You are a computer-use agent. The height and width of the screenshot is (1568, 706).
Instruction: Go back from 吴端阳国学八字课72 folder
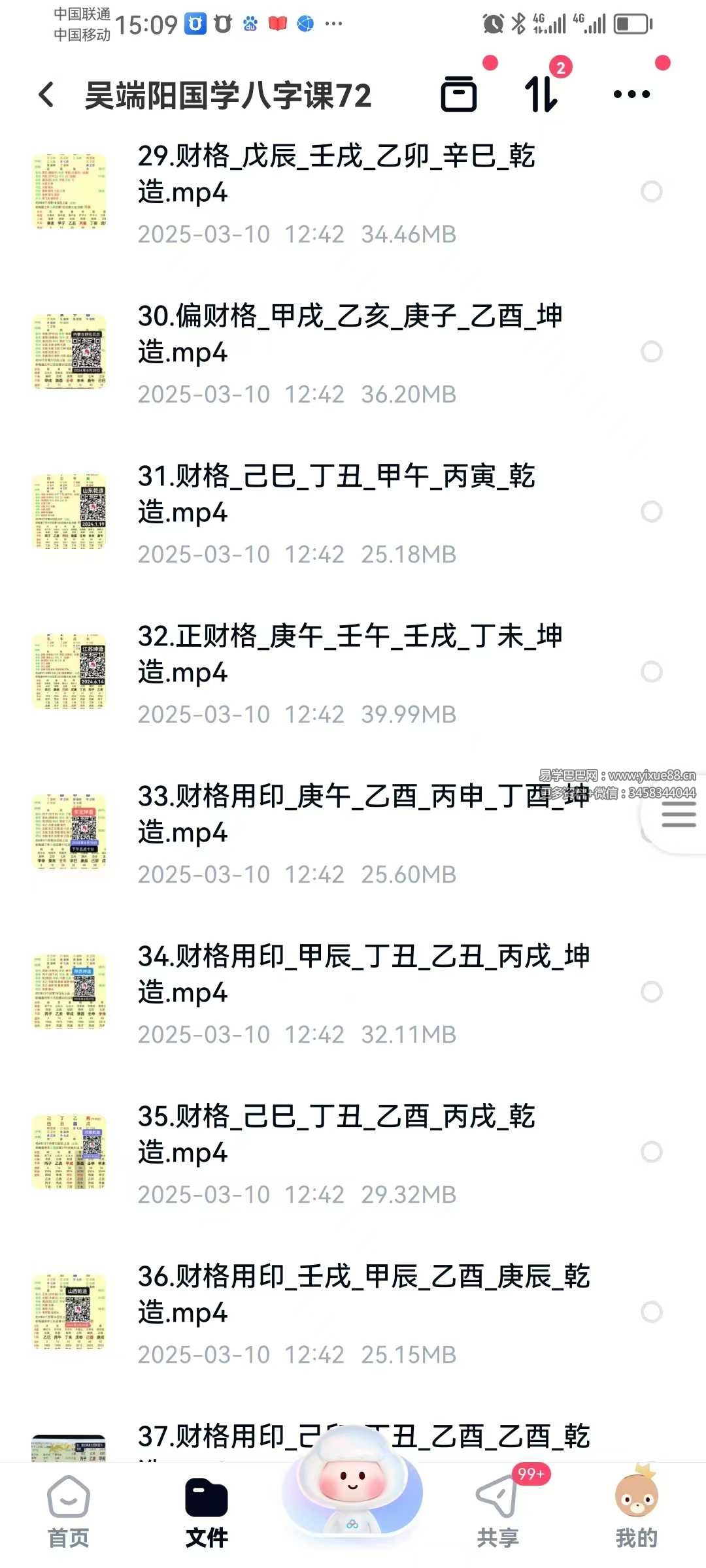coord(46,95)
